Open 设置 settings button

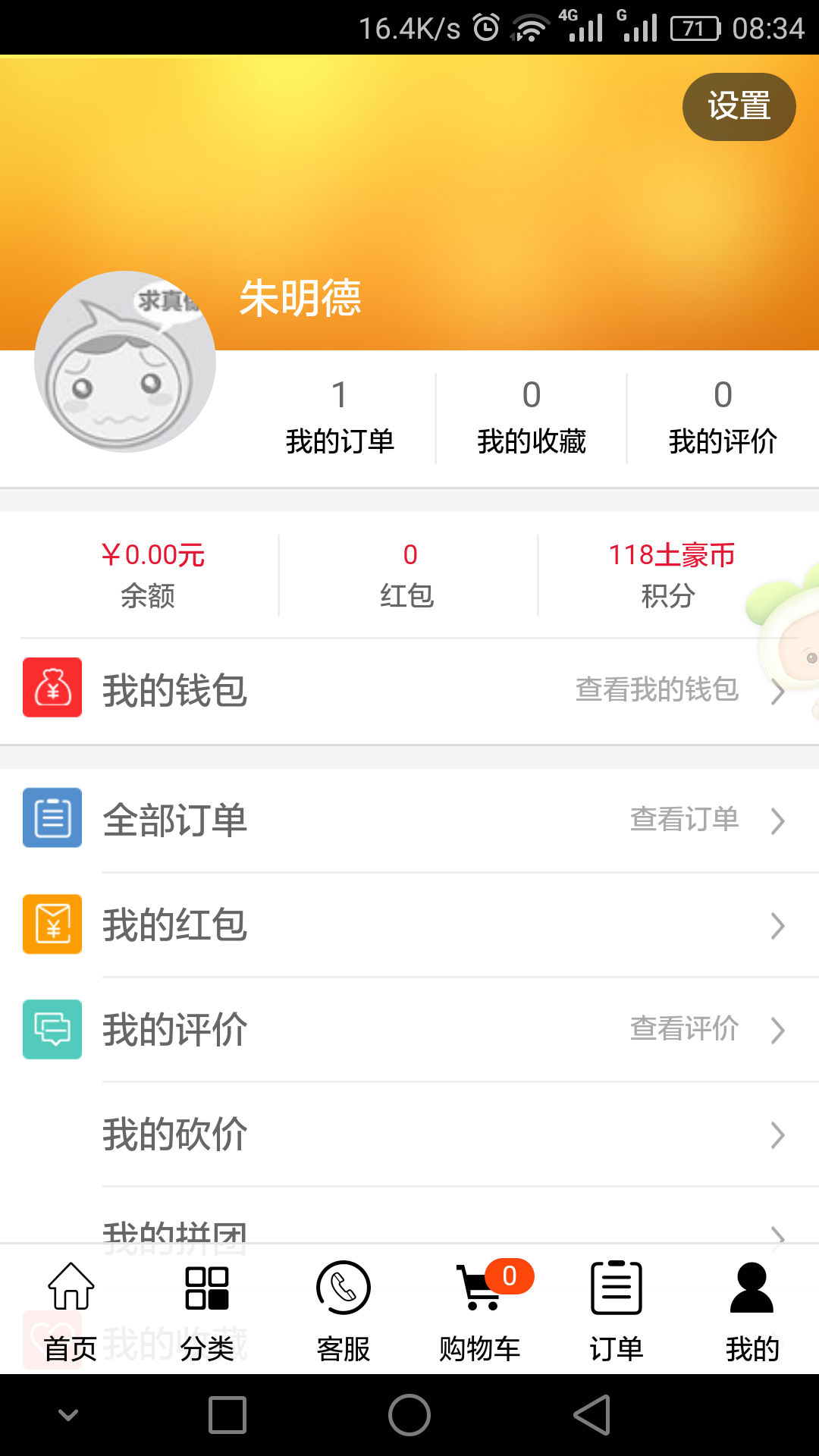coord(739,106)
